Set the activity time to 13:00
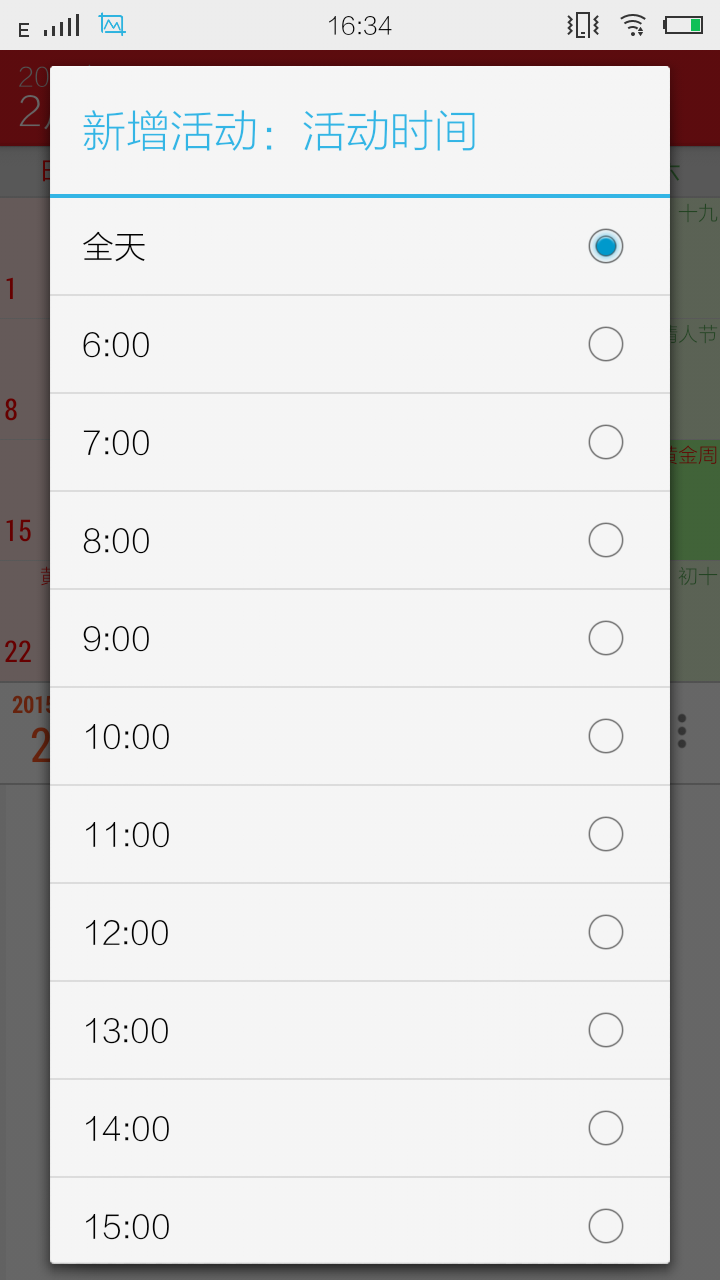Image resolution: width=720 pixels, height=1280 pixels. [360, 1030]
